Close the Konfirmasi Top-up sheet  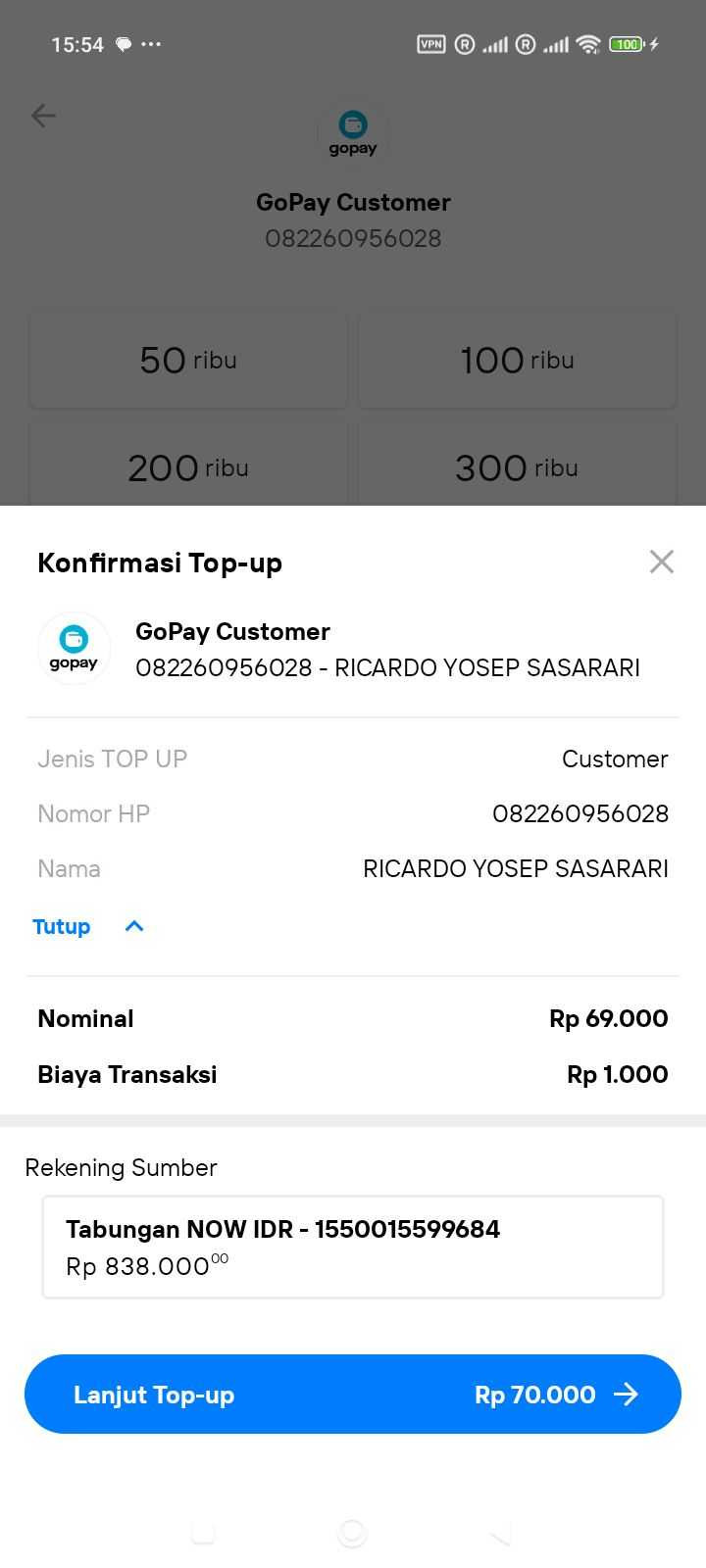pos(662,562)
